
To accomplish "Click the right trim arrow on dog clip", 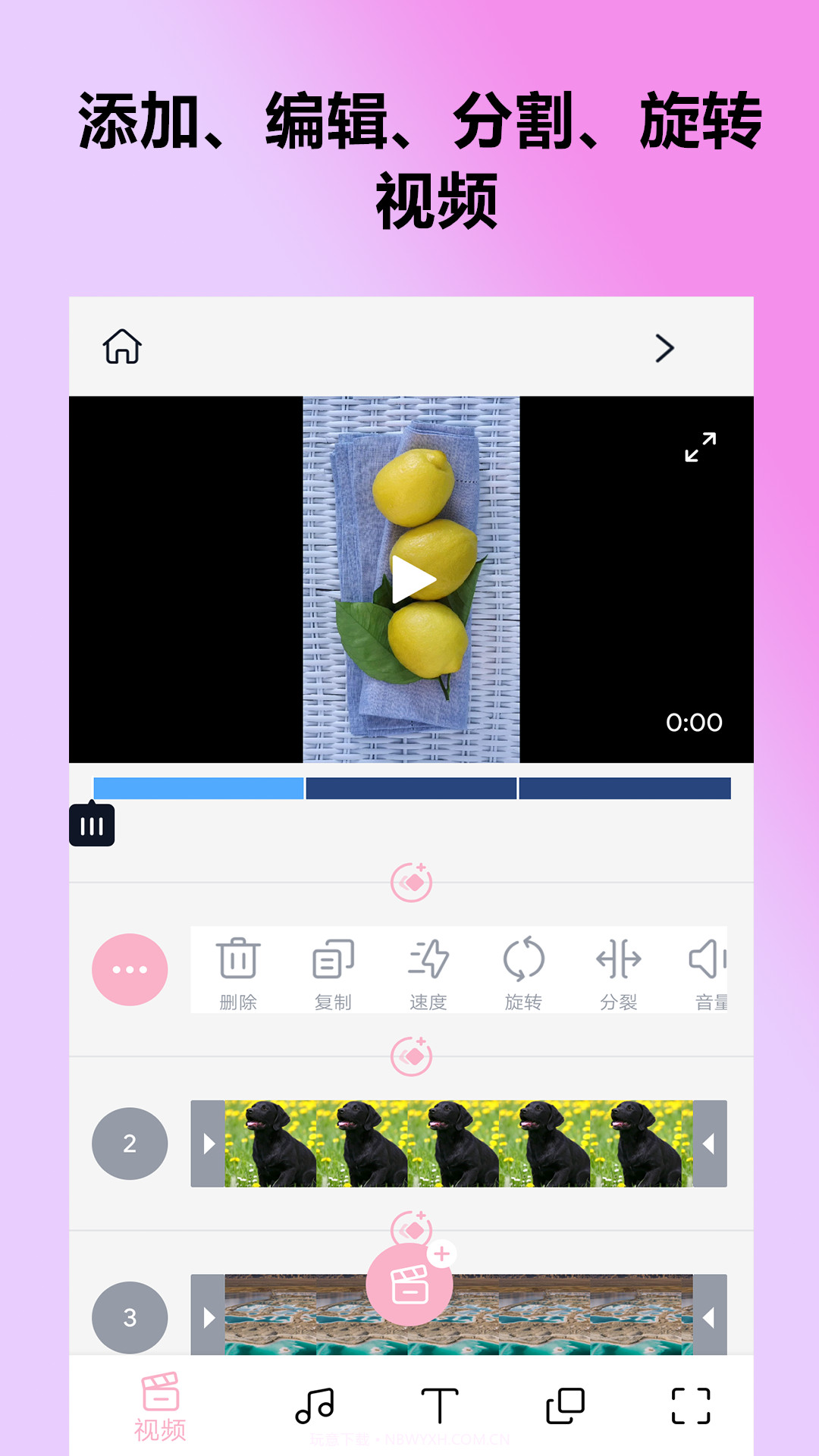I will 708,1143.
